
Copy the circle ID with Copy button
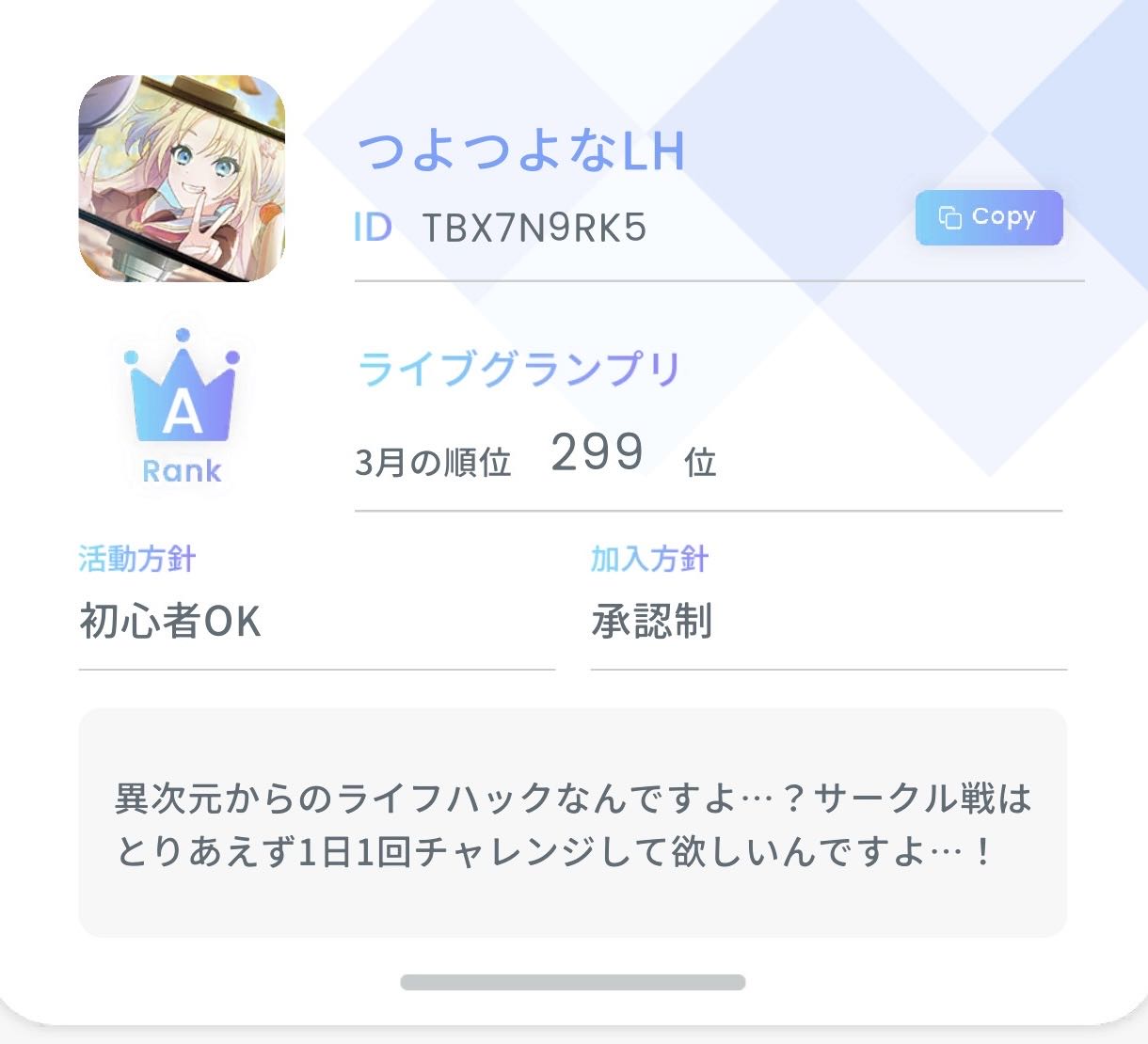[989, 218]
